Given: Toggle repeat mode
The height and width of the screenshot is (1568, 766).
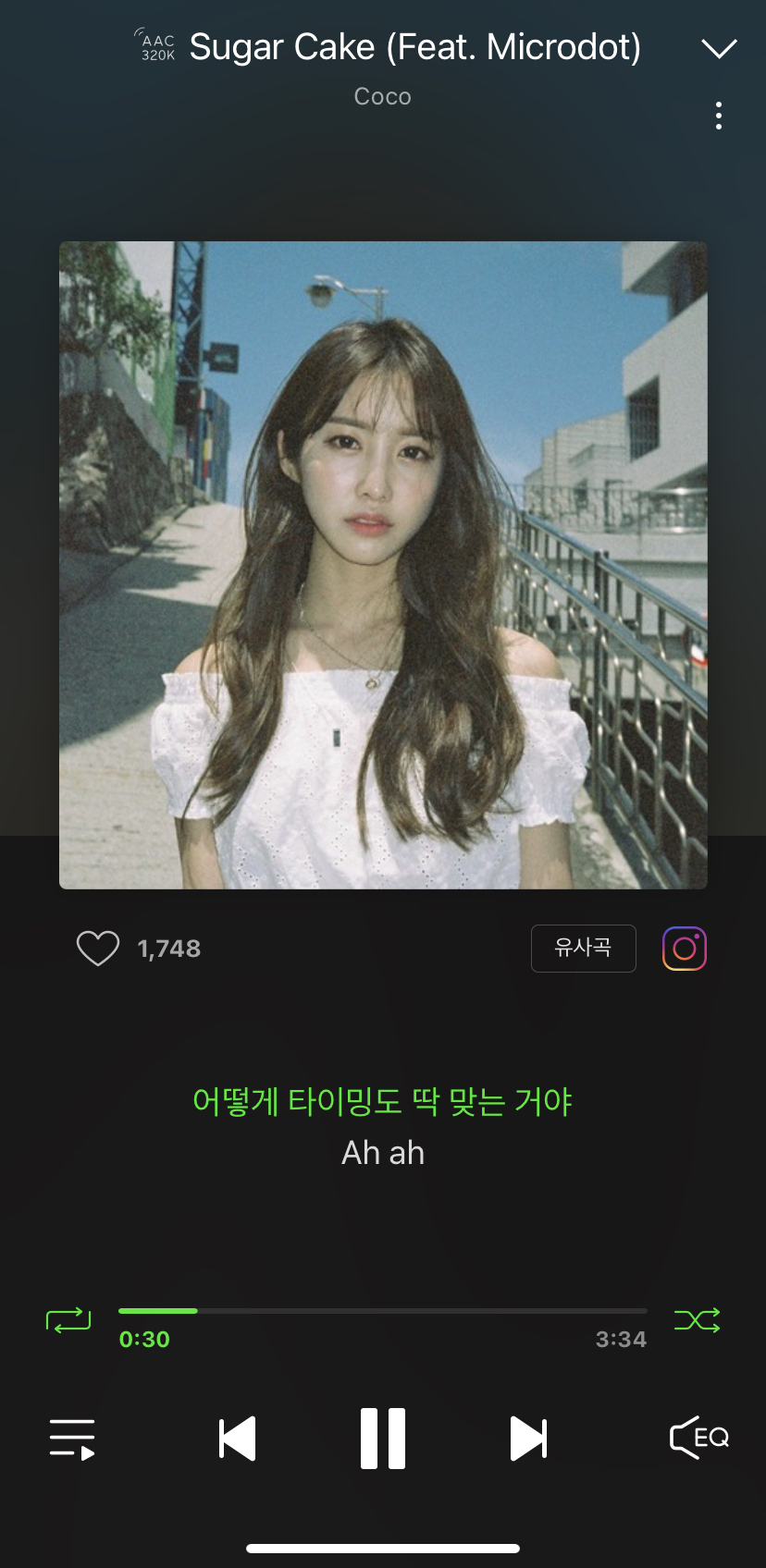Looking at the screenshot, I should 68,1320.
